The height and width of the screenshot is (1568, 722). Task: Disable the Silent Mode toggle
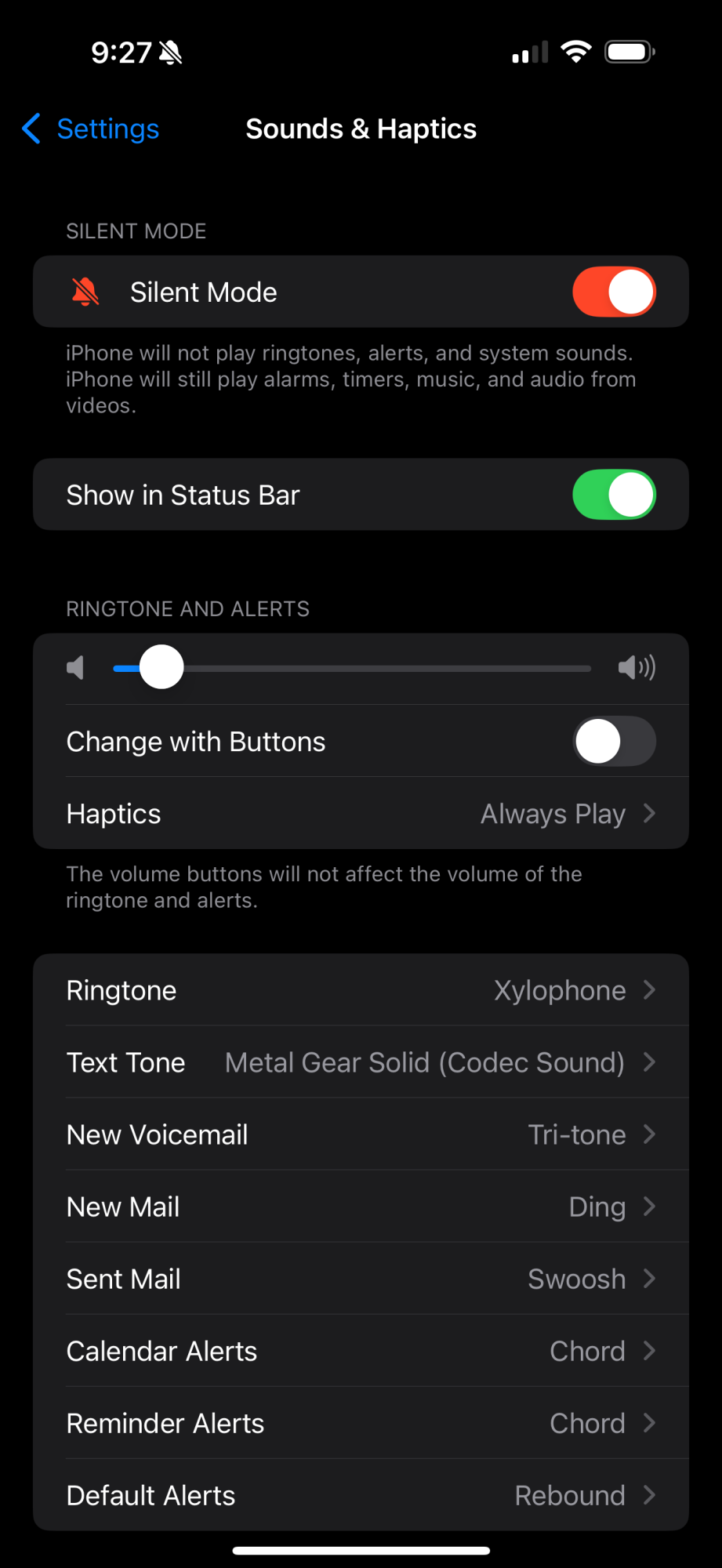[x=614, y=292]
